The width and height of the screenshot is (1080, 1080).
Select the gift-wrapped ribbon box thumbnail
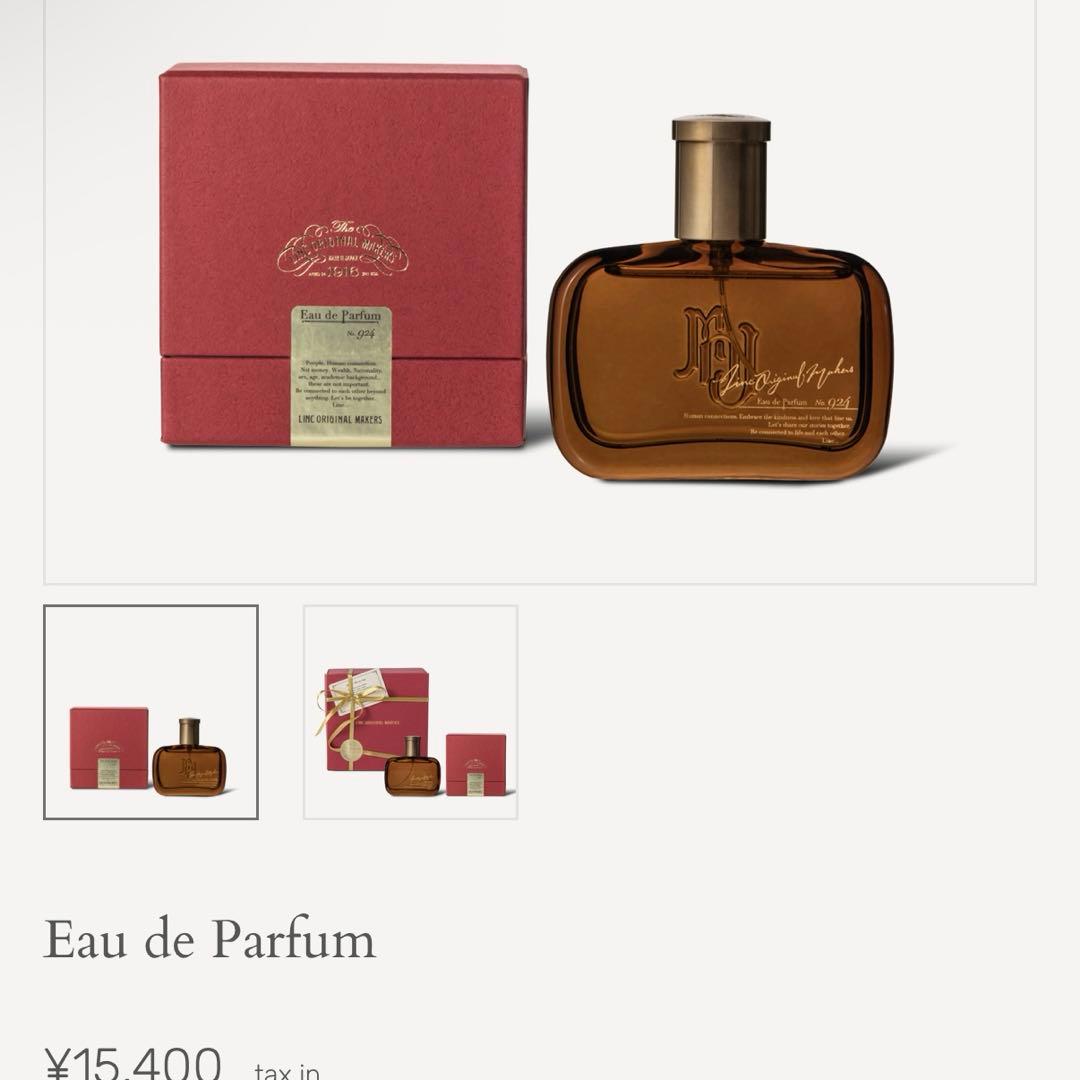pyautogui.click(x=411, y=712)
